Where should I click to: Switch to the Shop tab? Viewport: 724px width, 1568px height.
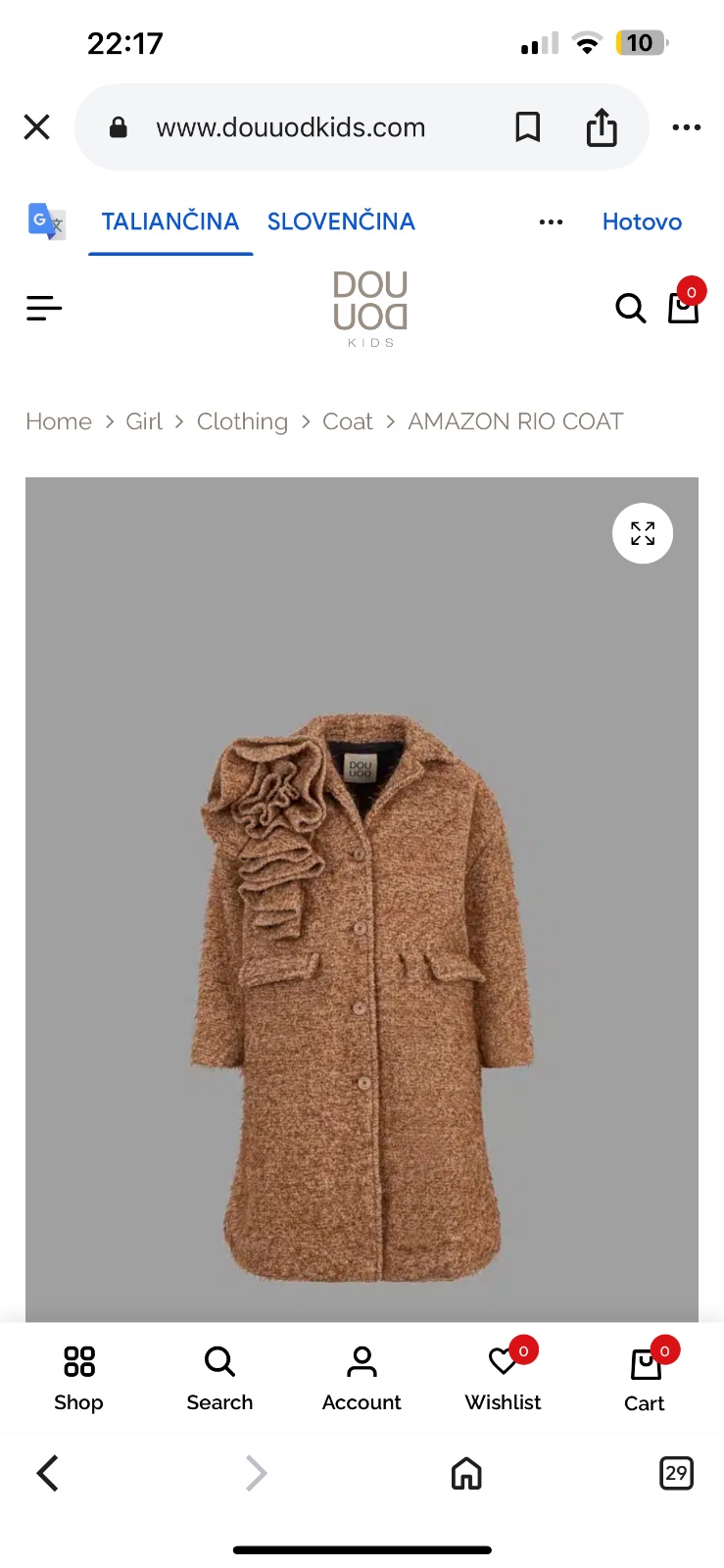coord(78,1377)
